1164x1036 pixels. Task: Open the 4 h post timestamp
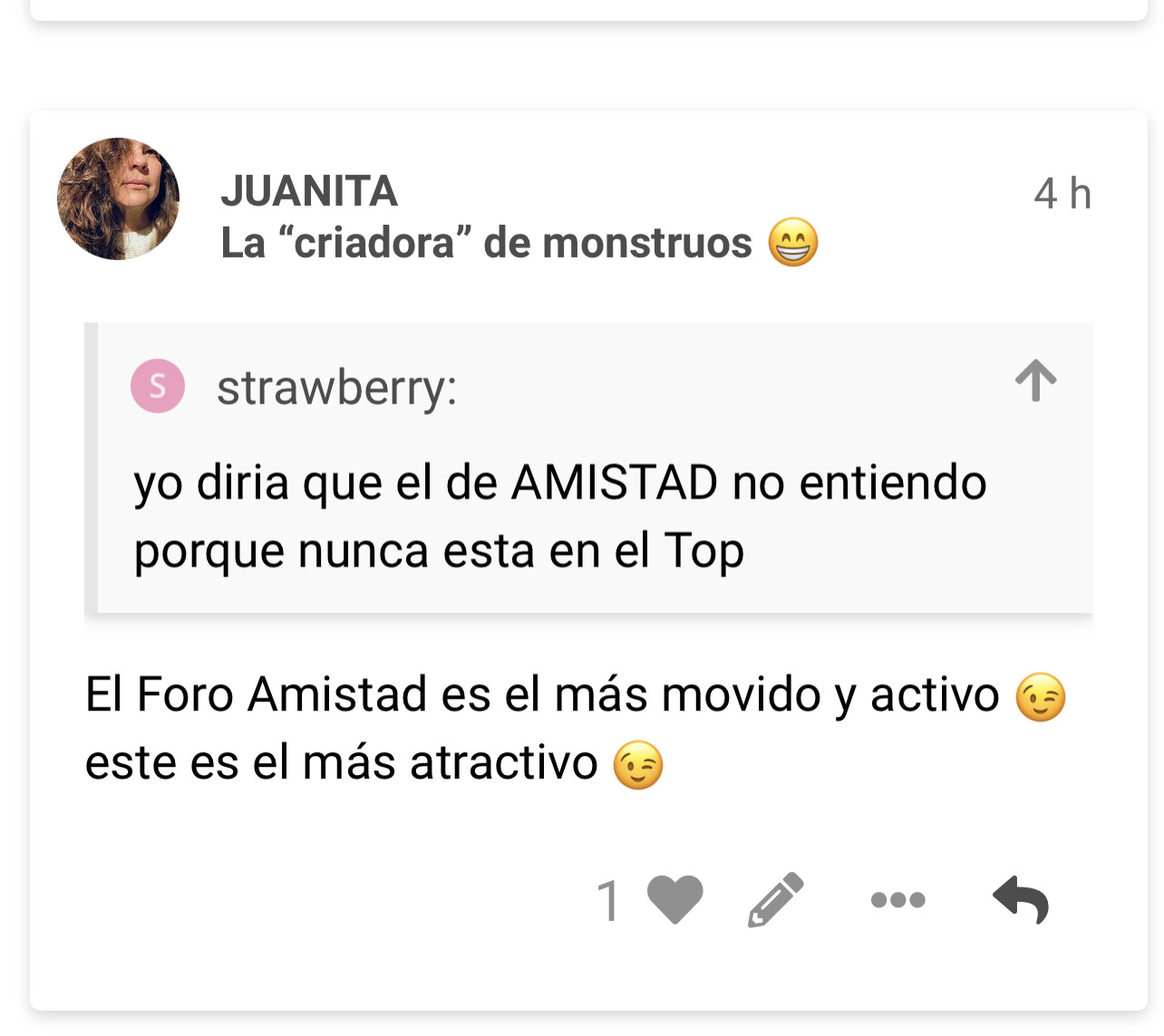point(1062,193)
